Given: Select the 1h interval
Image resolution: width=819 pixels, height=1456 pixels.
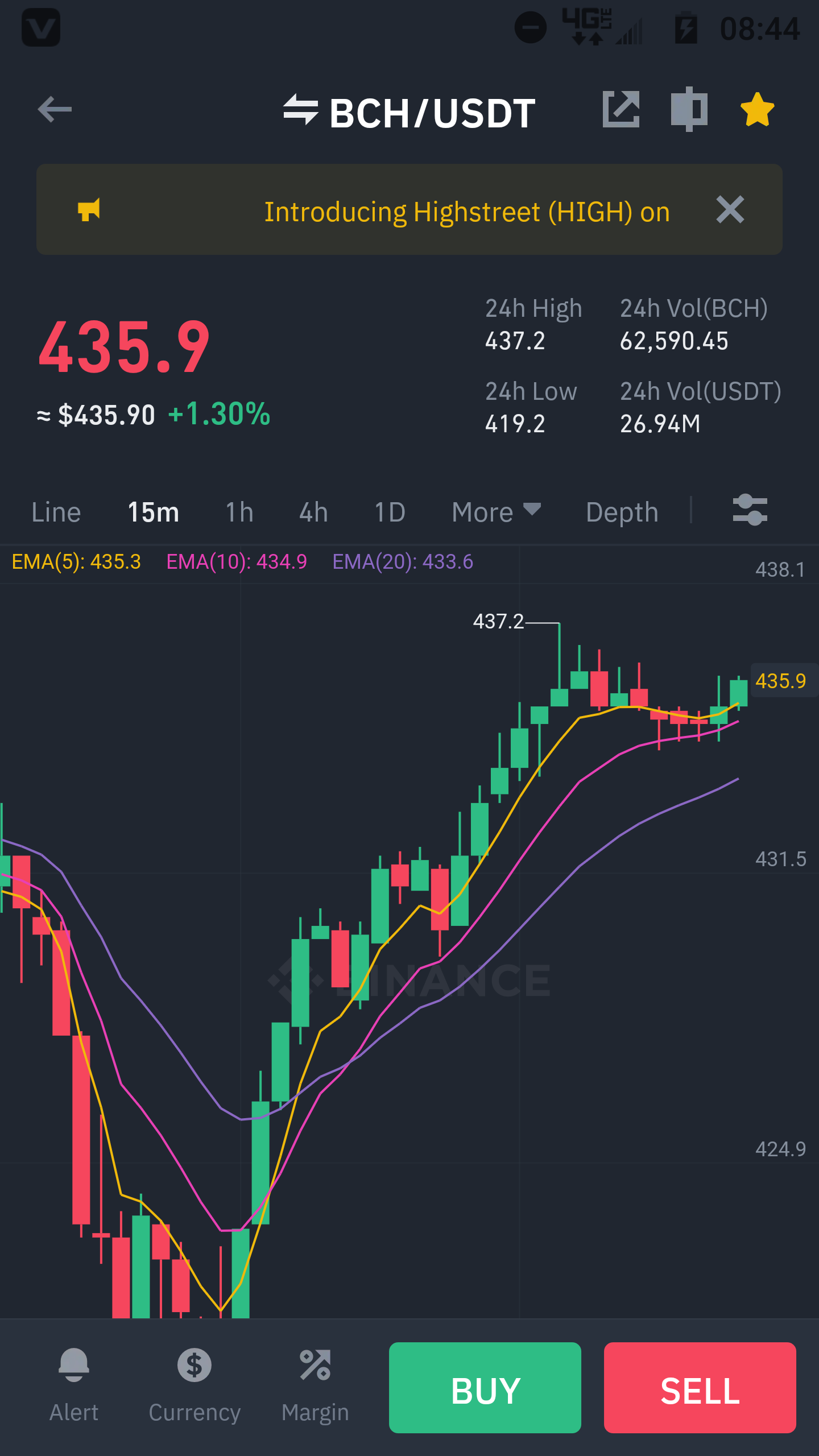Looking at the screenshot, I should tap(239, 512).
